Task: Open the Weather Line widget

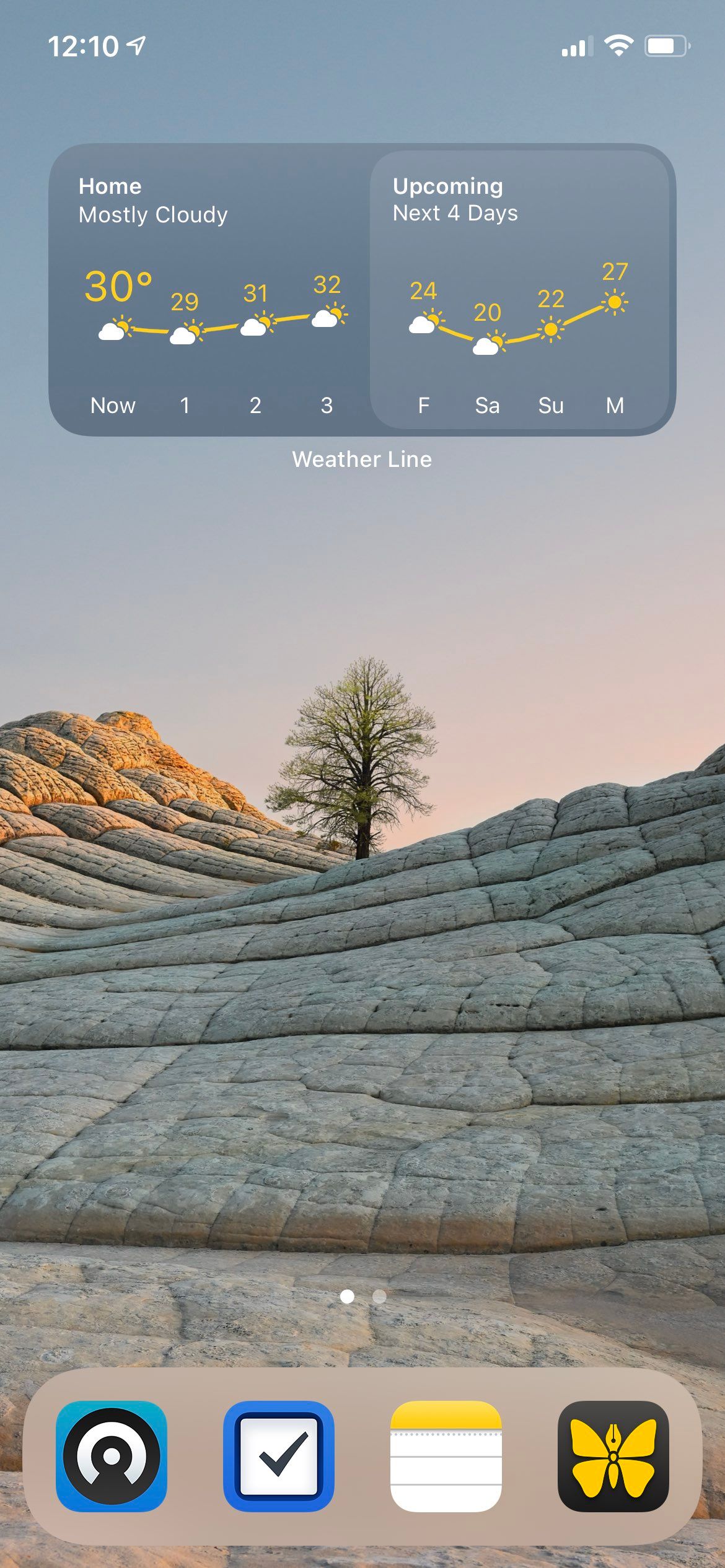Action: (x=362, y=290)
